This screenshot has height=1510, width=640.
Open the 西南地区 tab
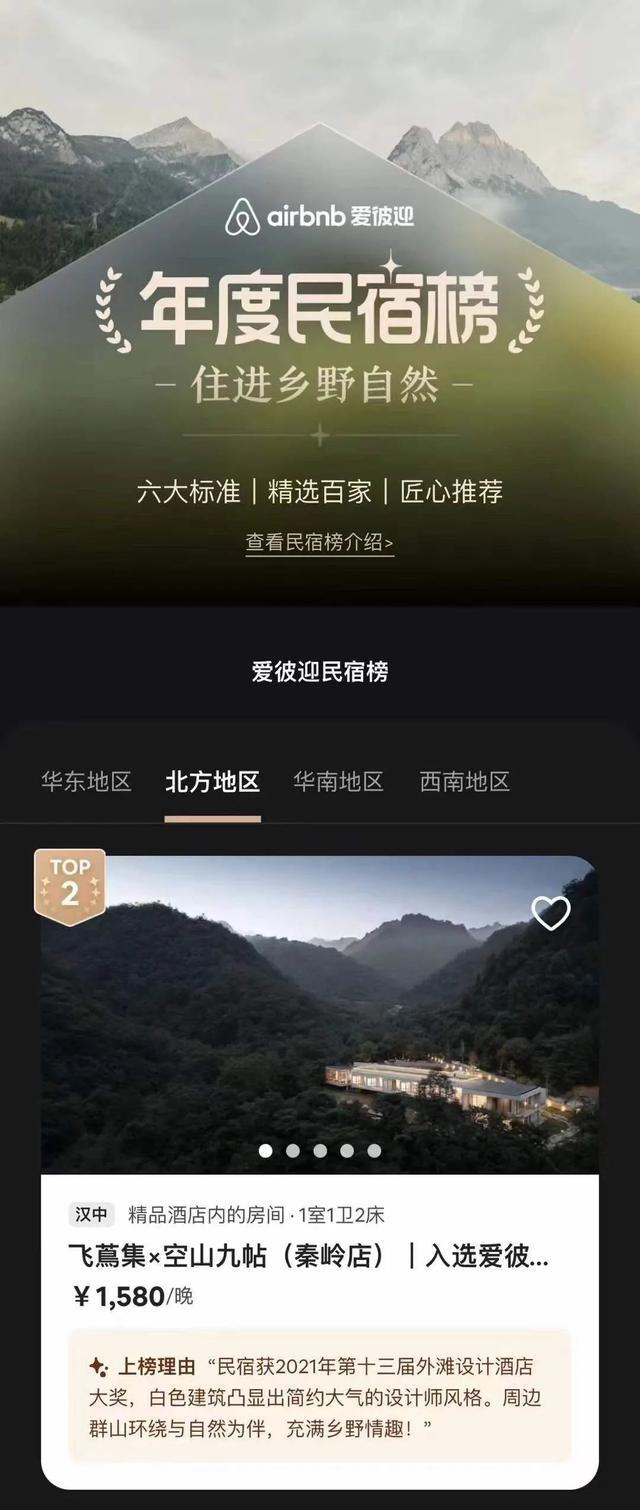click(464, 781)
